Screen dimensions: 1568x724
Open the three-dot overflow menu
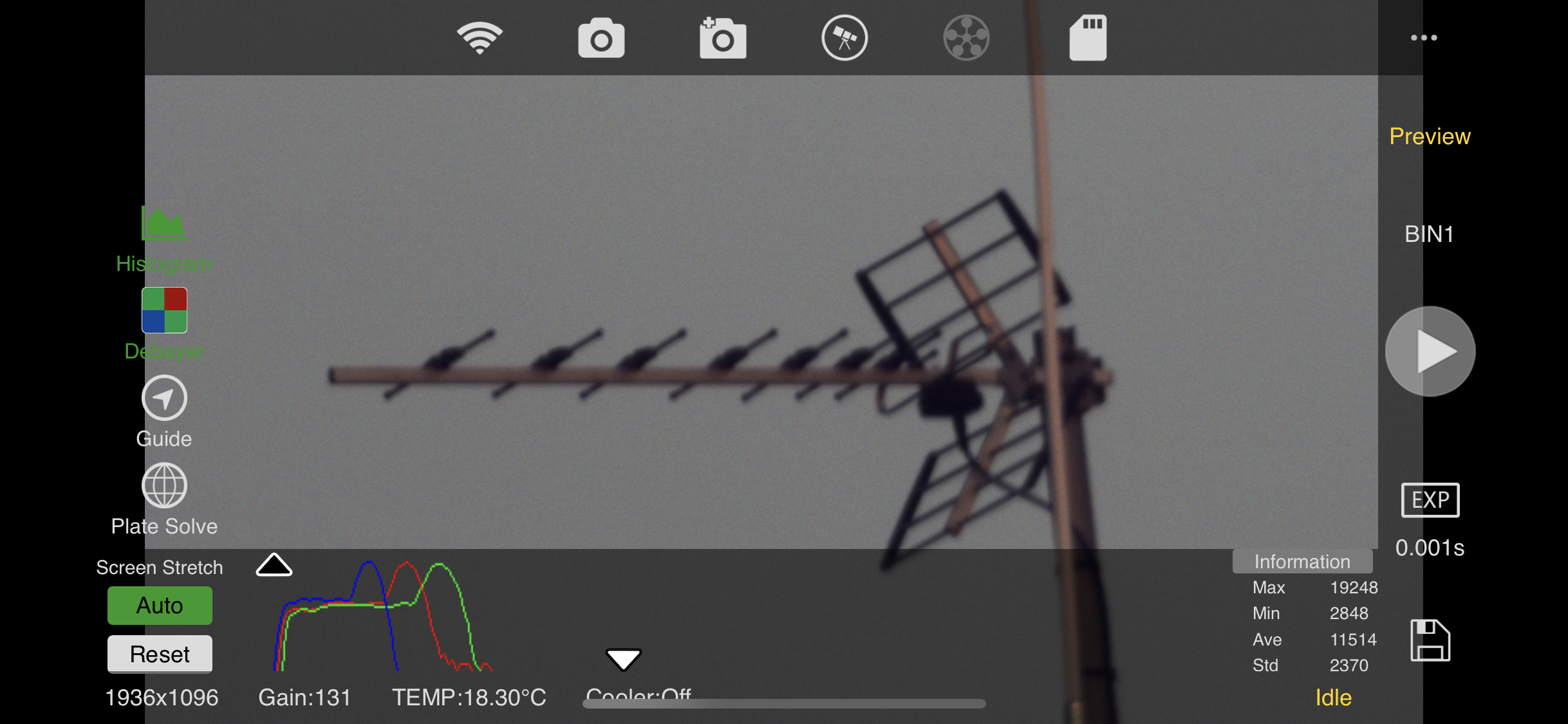click(x=1424, y=38)
